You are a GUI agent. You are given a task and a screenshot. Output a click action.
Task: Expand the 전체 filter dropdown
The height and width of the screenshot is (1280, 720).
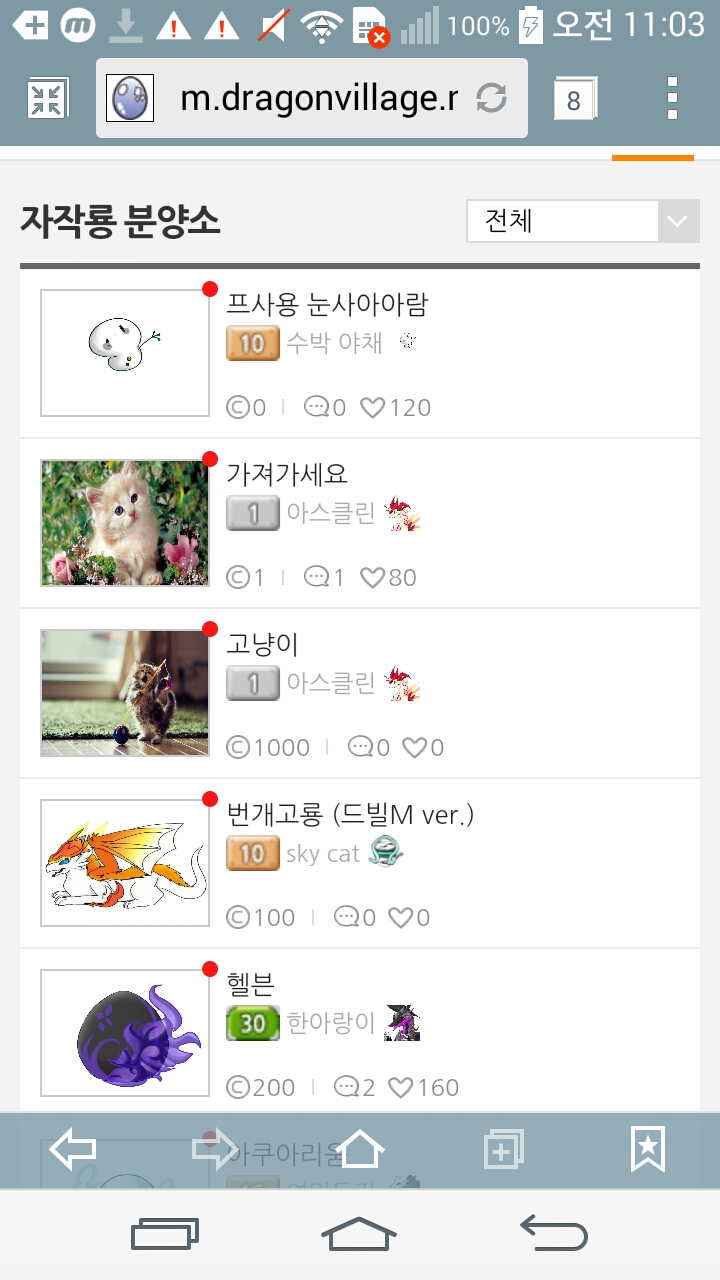point(583,221)
